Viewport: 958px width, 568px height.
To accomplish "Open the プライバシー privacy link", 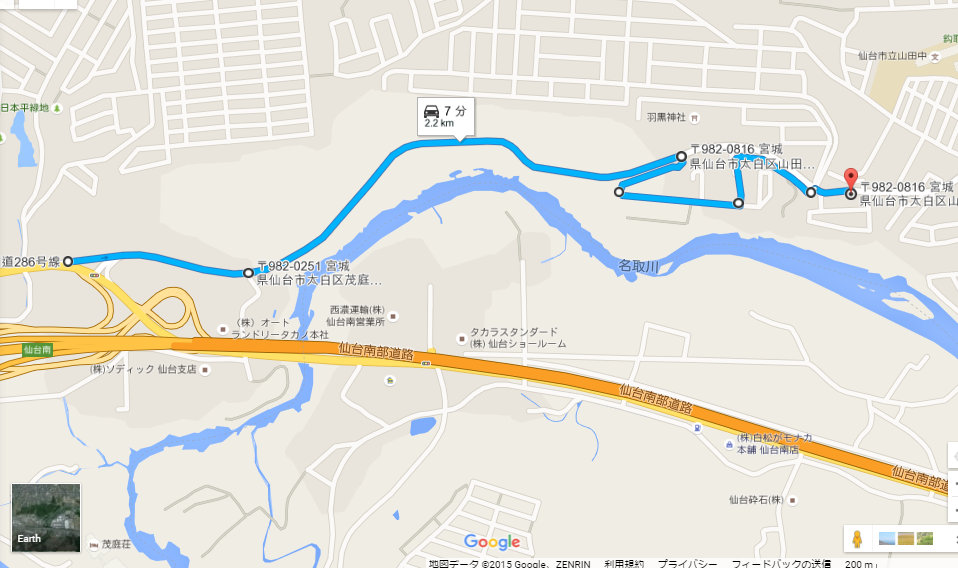I will pos(687,563).
